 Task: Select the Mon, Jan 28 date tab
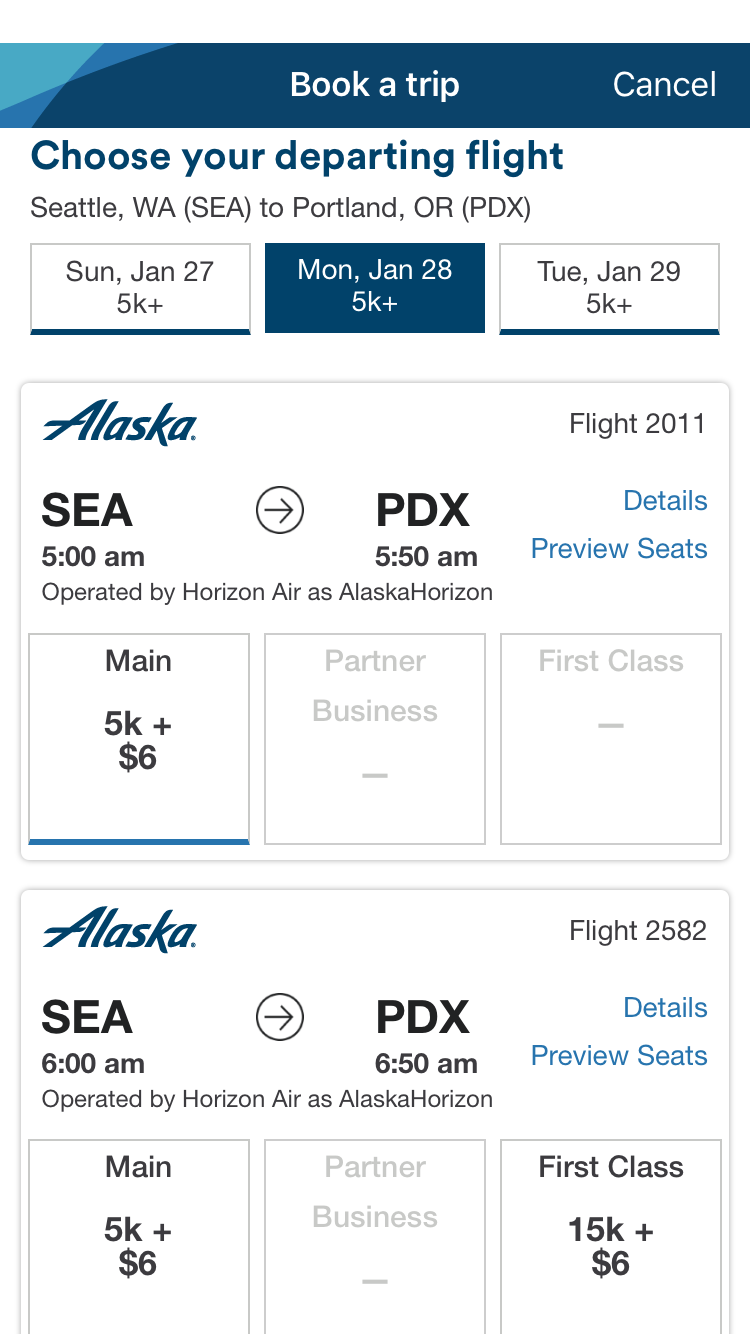tap(375, 287)
